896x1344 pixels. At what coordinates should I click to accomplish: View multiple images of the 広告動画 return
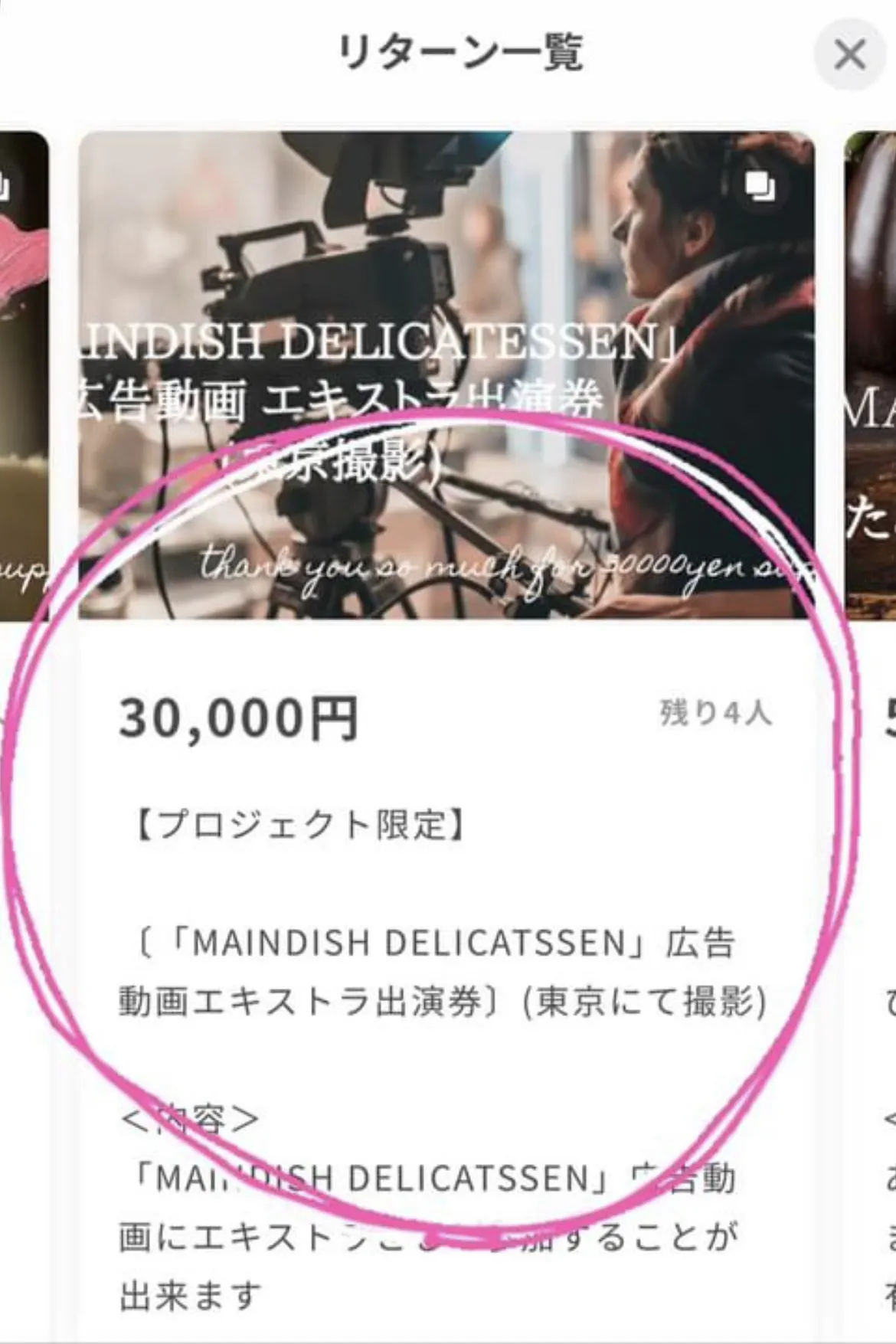(760, 186)
